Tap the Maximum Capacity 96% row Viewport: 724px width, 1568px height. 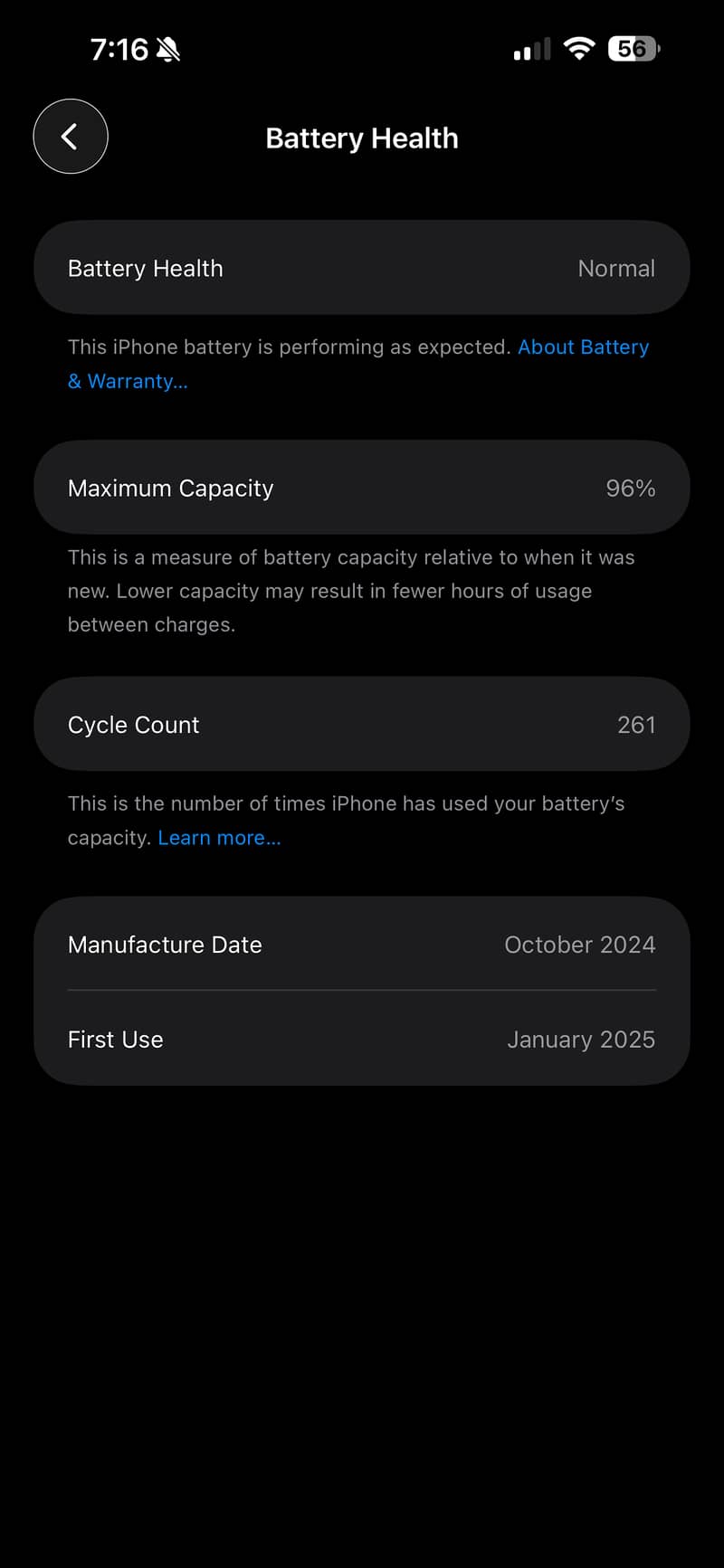[x=361, y=487]
